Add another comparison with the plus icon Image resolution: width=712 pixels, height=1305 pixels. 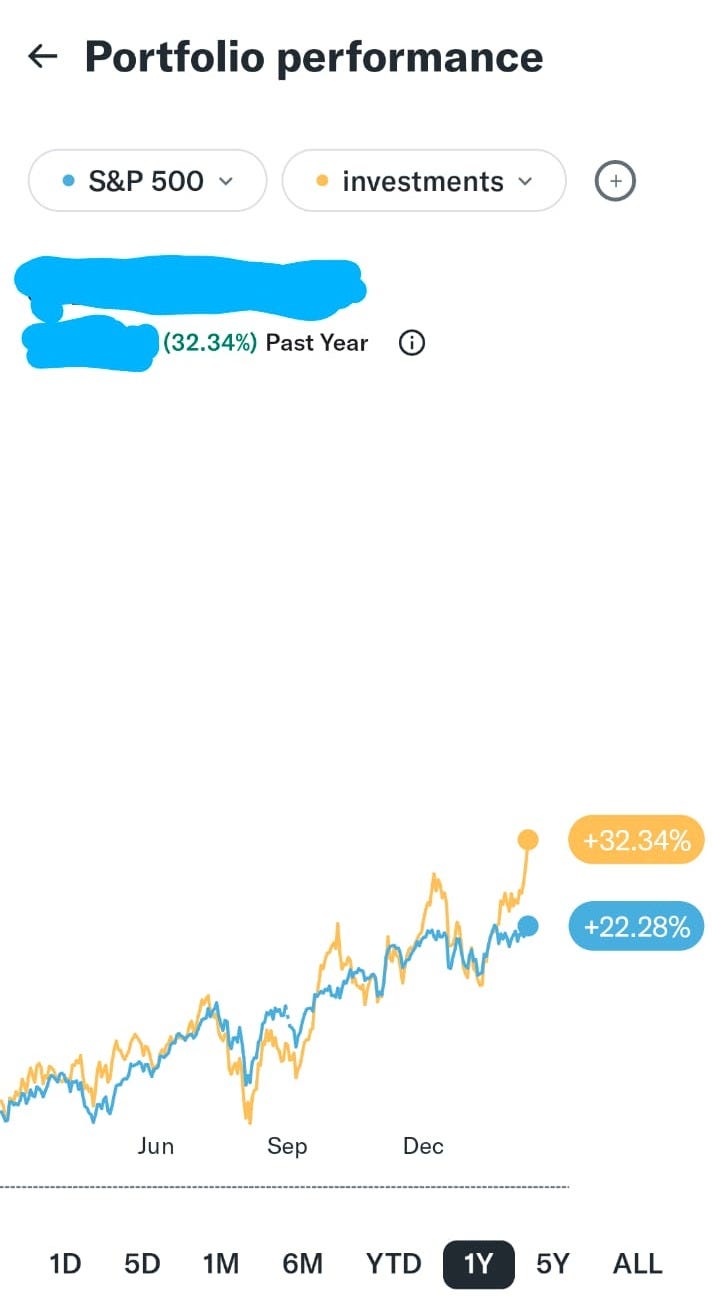coord(615,181)
